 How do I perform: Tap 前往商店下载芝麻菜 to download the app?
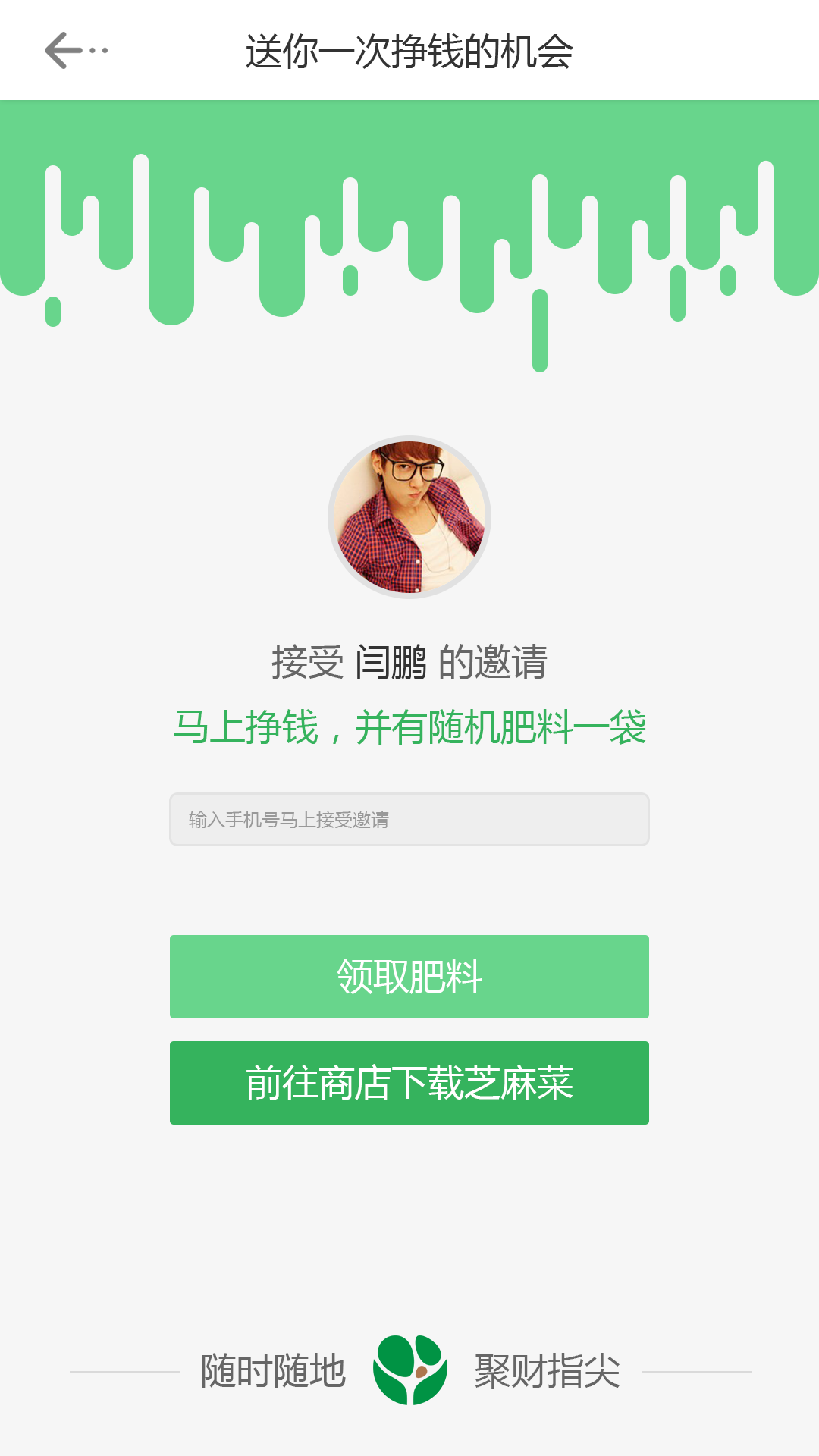coord(409,1083)
